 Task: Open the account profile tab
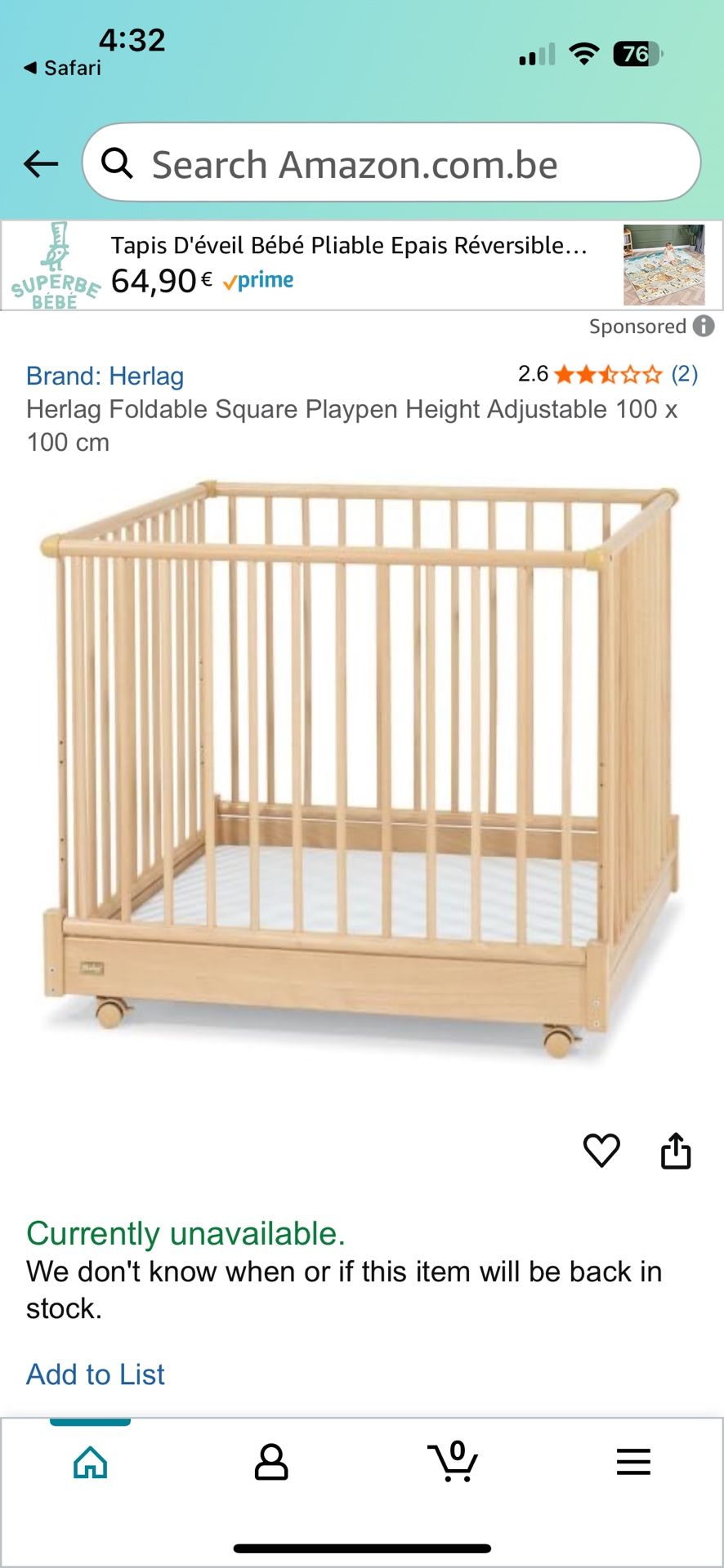click(271, 1461)
